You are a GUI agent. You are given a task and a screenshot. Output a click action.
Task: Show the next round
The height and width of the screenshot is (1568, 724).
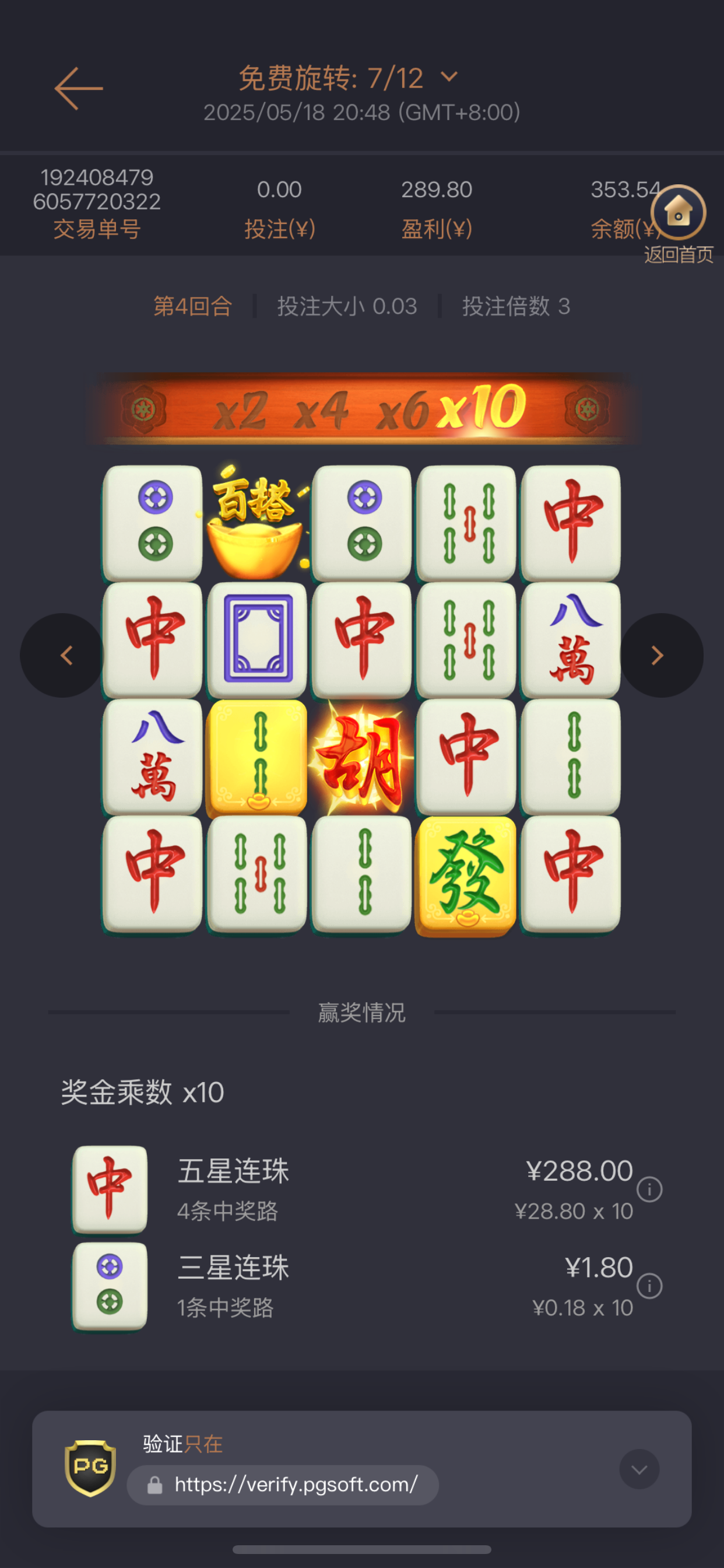point(660,656)
